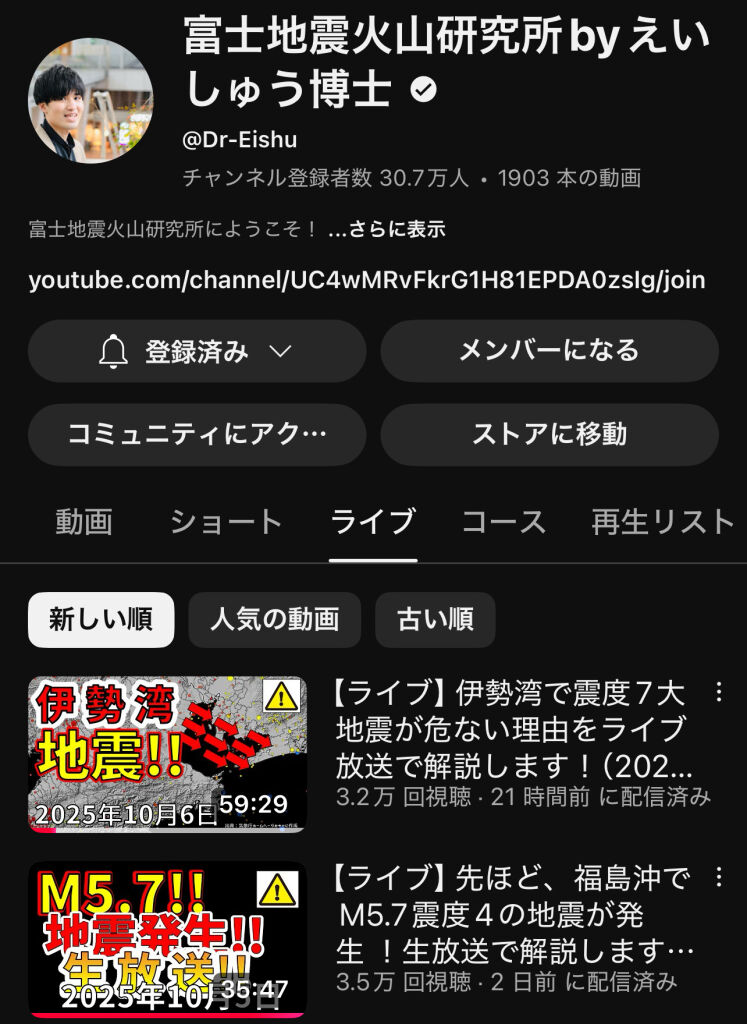Image resolution: width=747 pixels, height=1024 pixels.
Task: Expand channel description with さらに表示
Action: coord(386,229)
